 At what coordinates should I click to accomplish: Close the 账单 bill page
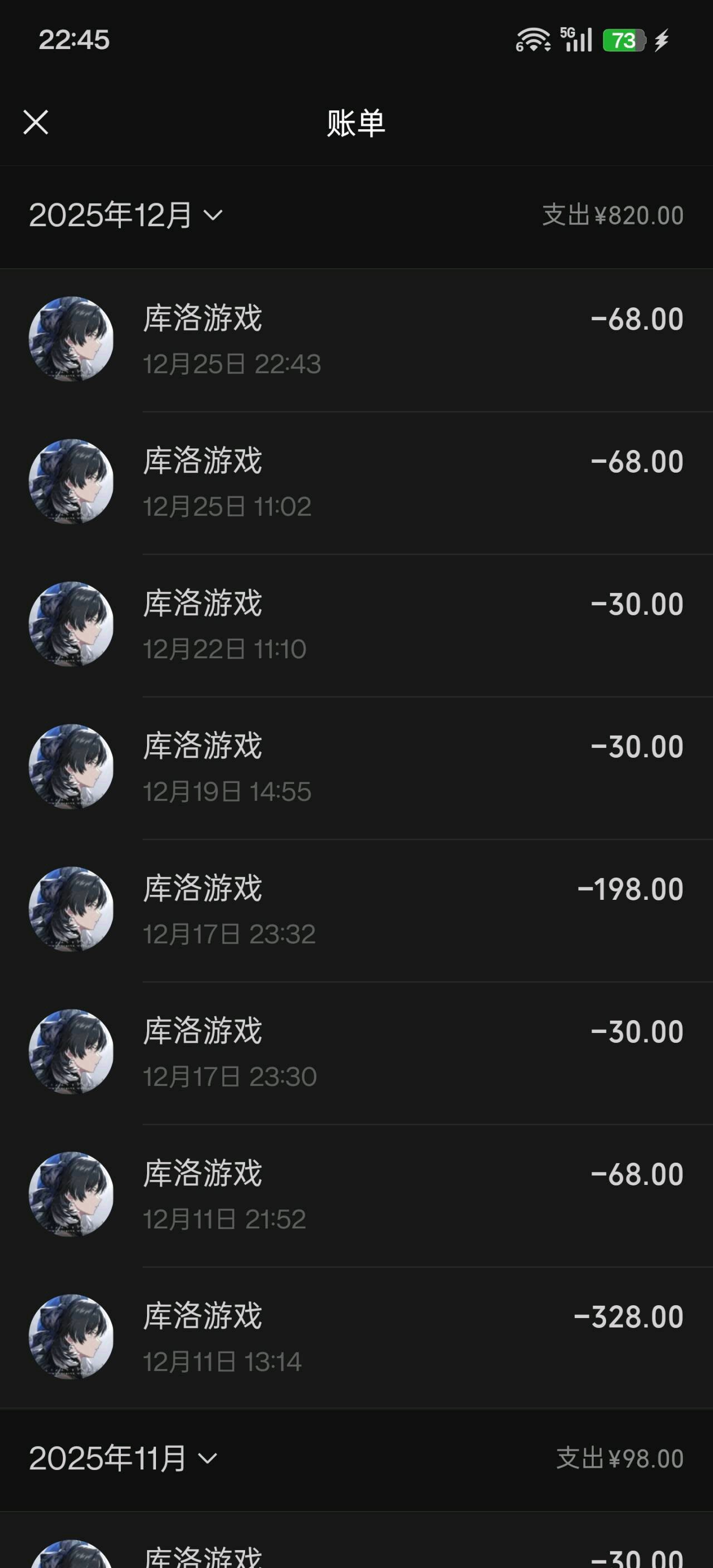point(35,122)
